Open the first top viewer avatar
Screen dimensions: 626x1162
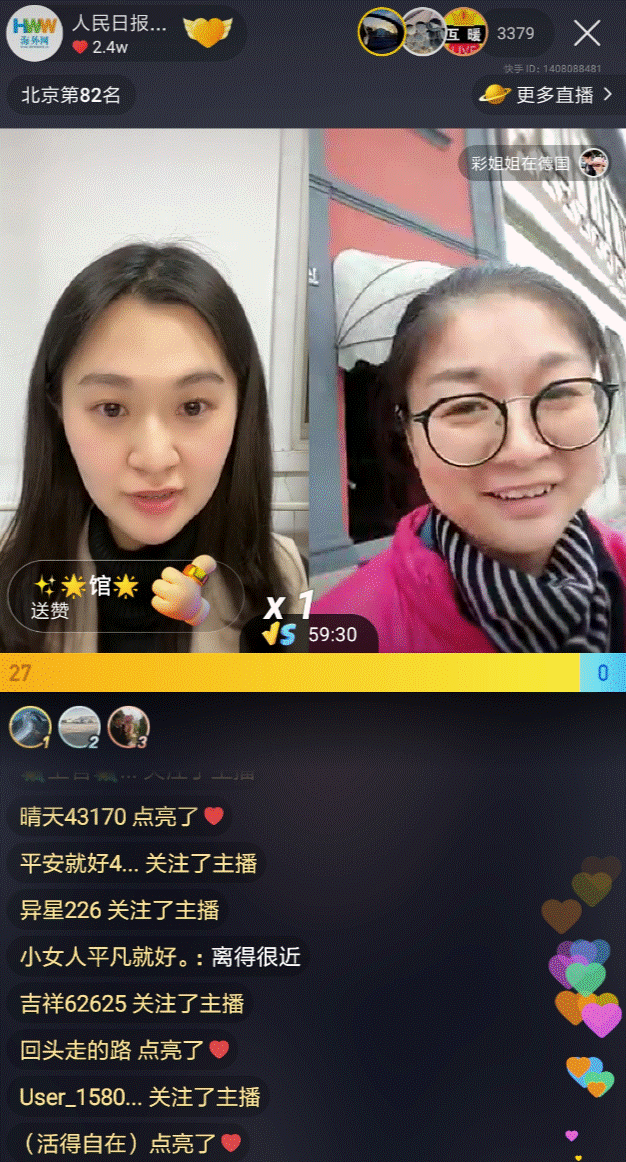point(381,32)
